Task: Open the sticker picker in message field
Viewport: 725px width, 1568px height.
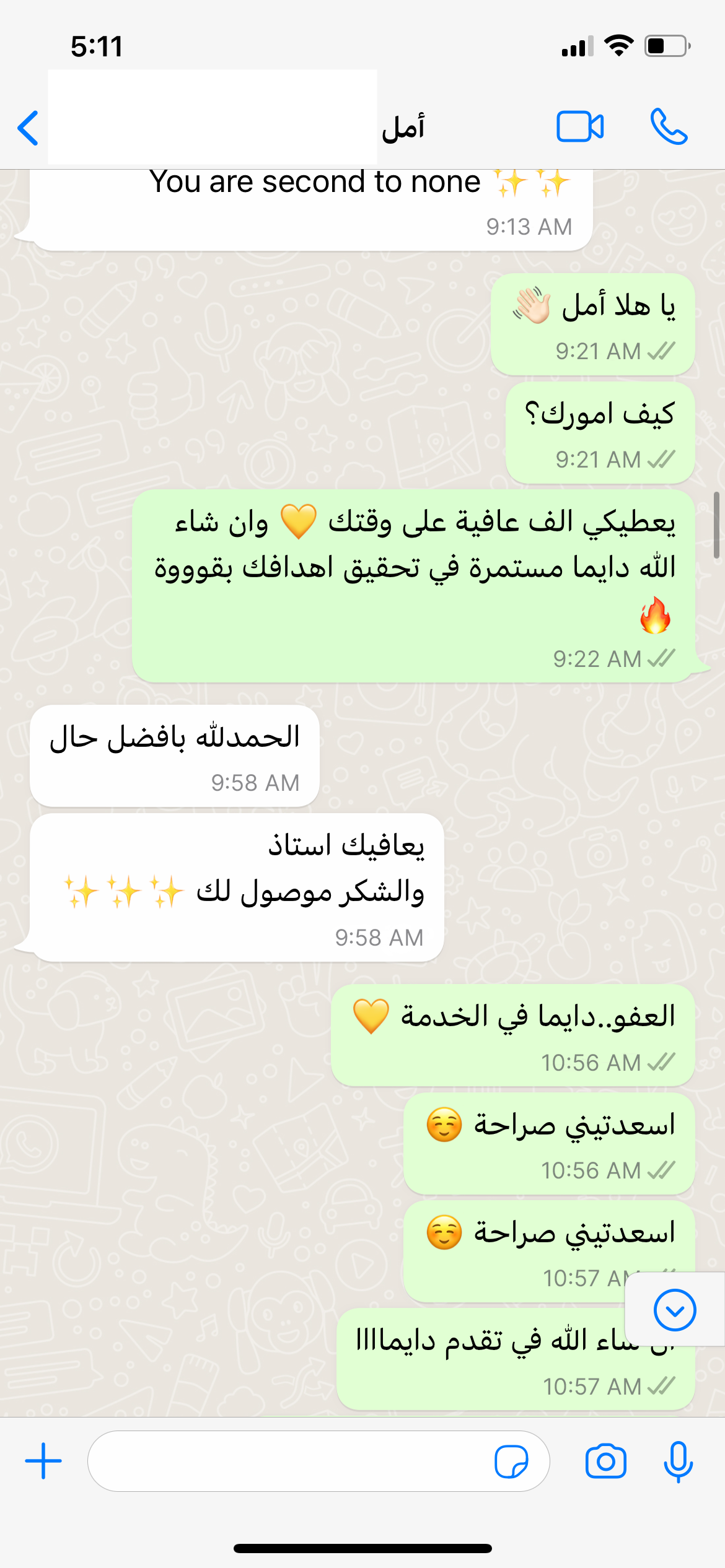Action: point(511,1461)
